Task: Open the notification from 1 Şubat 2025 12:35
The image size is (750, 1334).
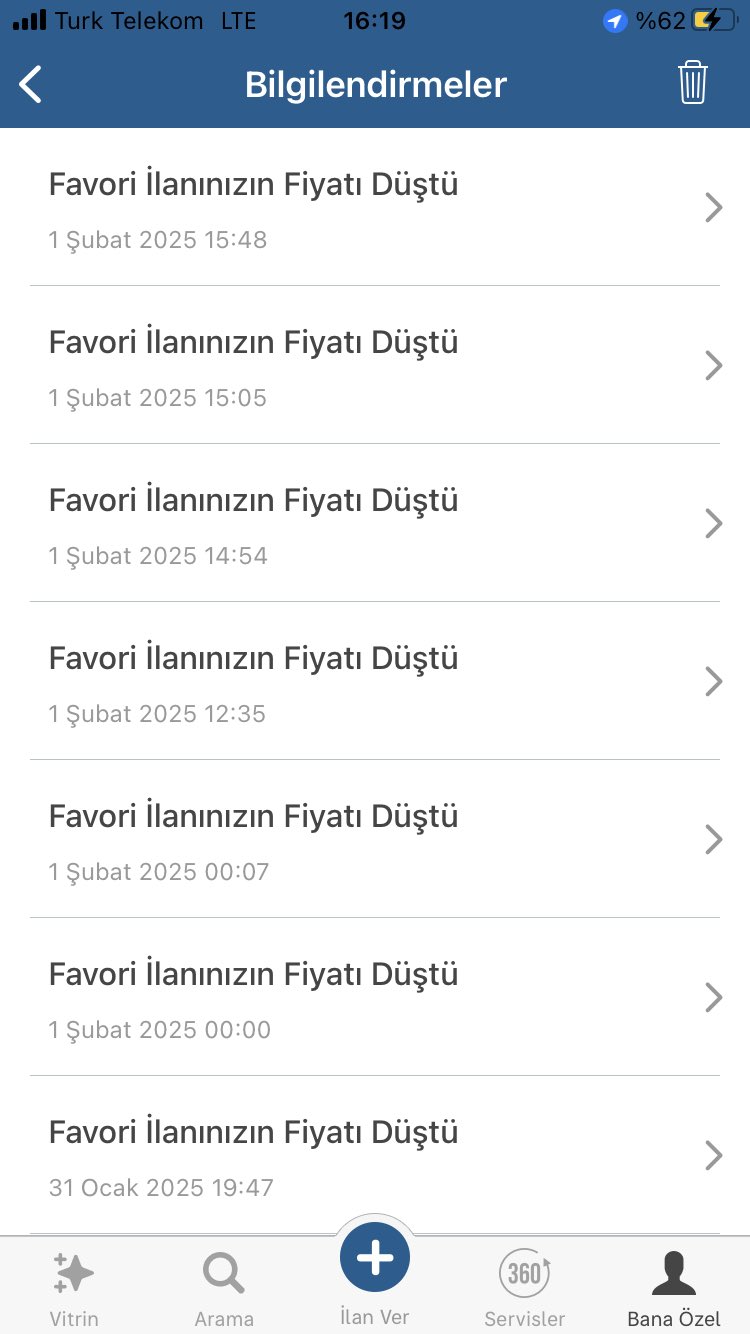Action: (x=375, y=682)
